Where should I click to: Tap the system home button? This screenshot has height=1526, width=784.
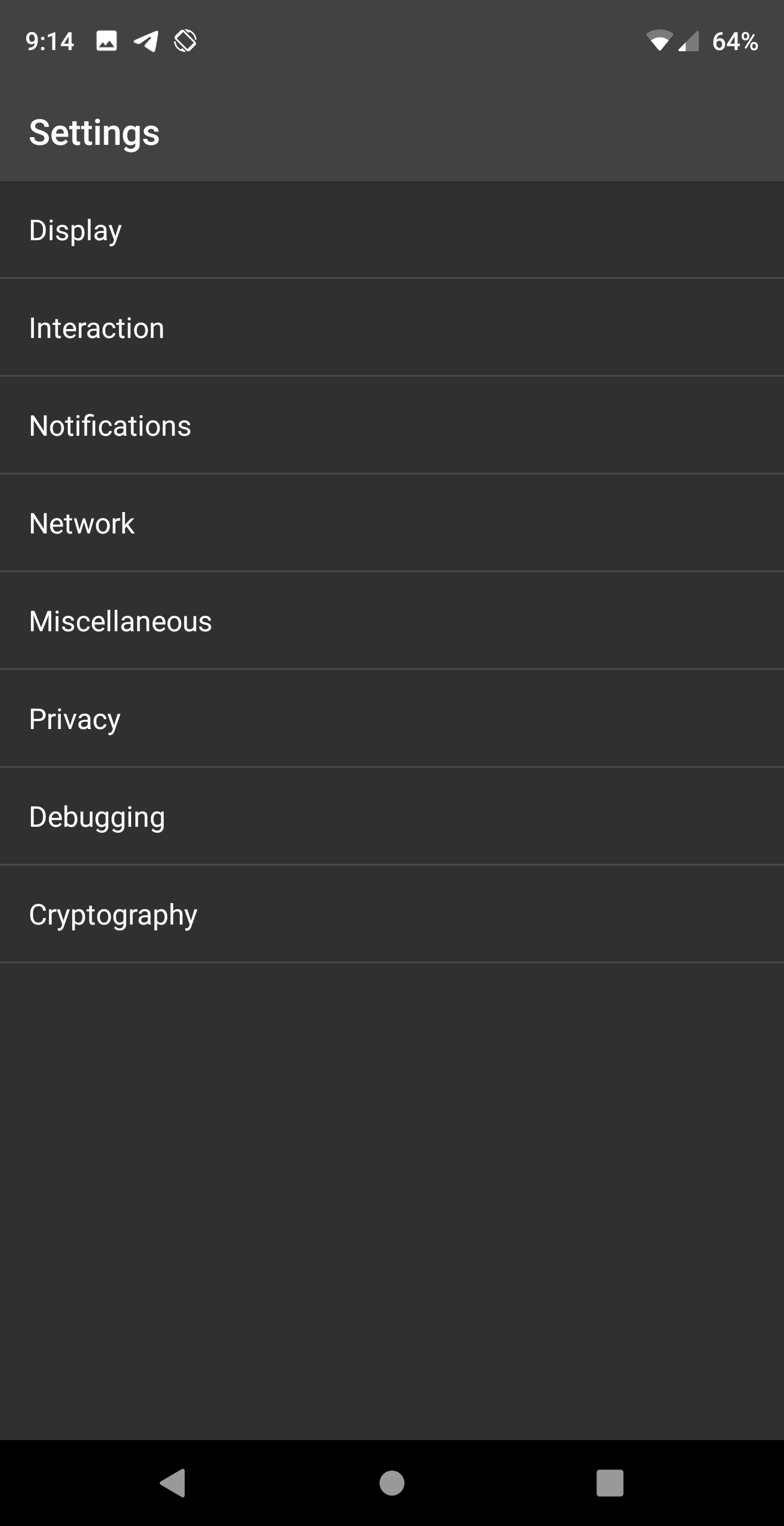pos(392,1482)
